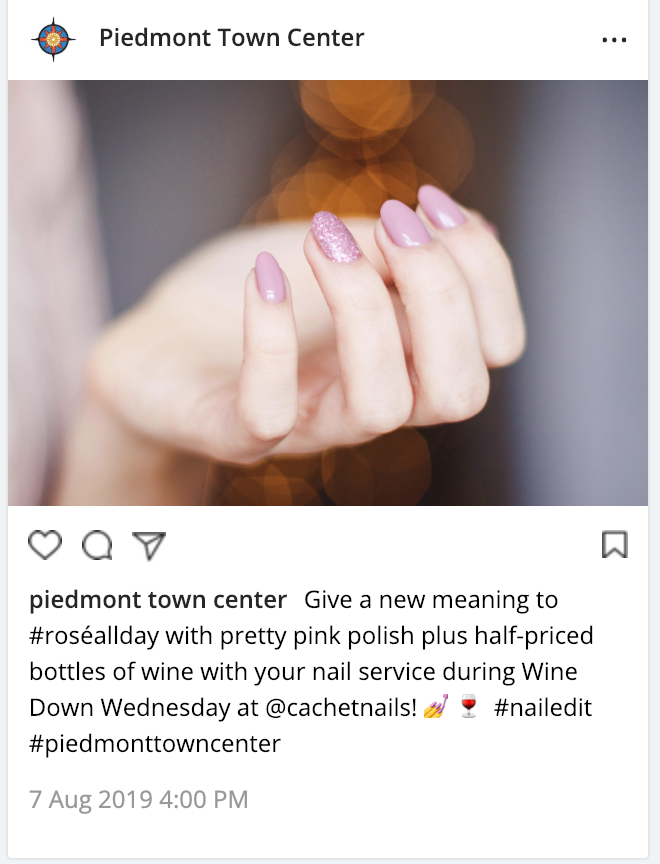Open Piedmont Town Center profile avatar
The width and height of the screenshot is (660, 864).
[52, 40]
